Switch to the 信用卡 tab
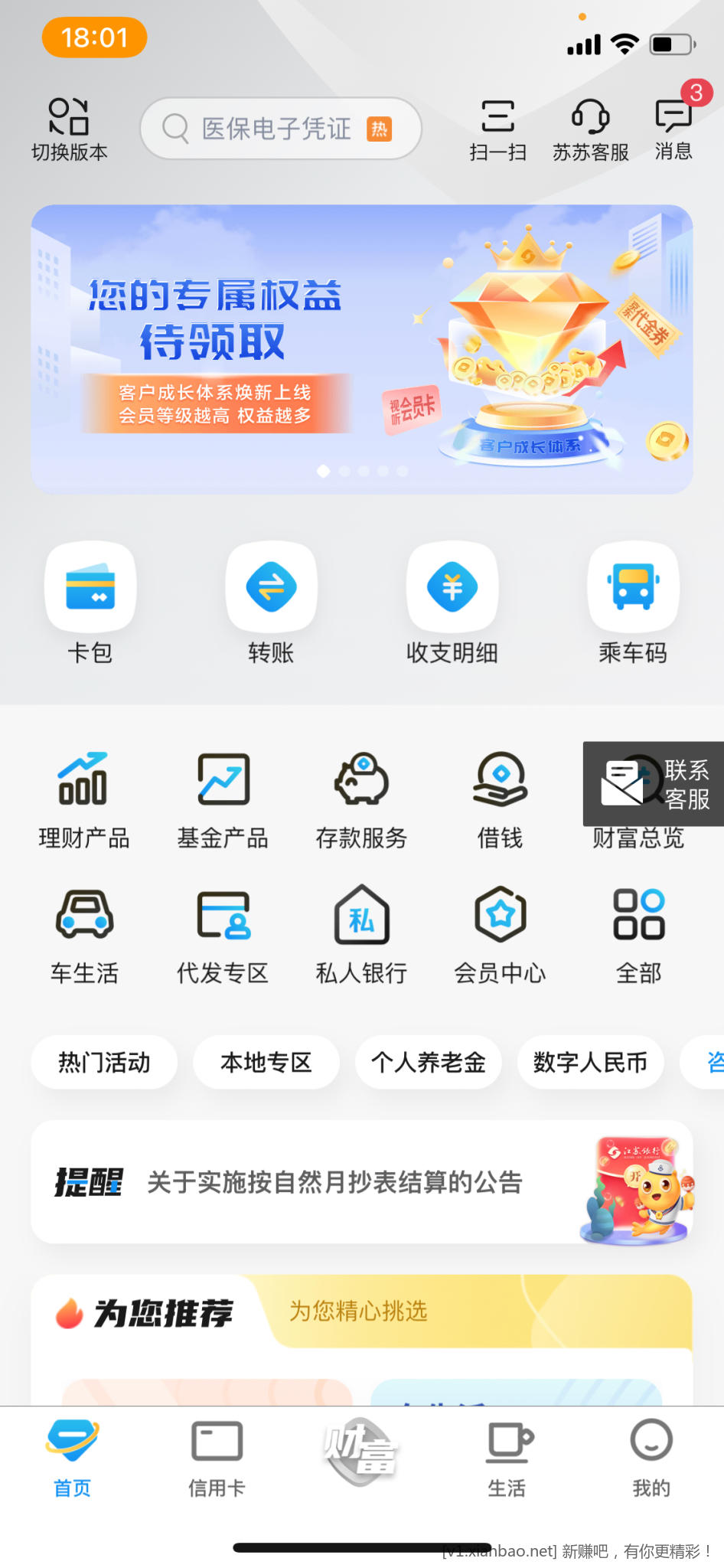The image size is (724, 1568). pos(217,1459)
